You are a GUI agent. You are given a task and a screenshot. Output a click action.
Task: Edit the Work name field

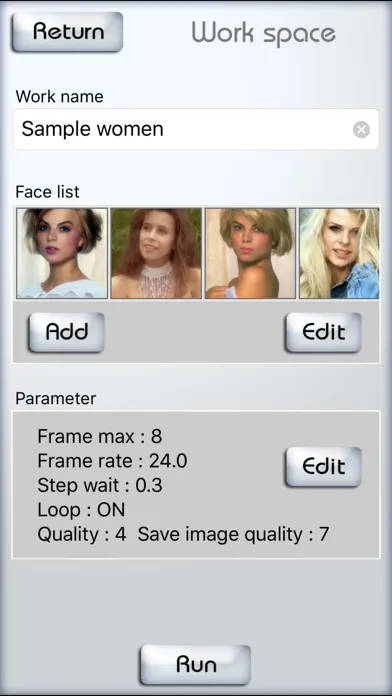tap(196, 129)
